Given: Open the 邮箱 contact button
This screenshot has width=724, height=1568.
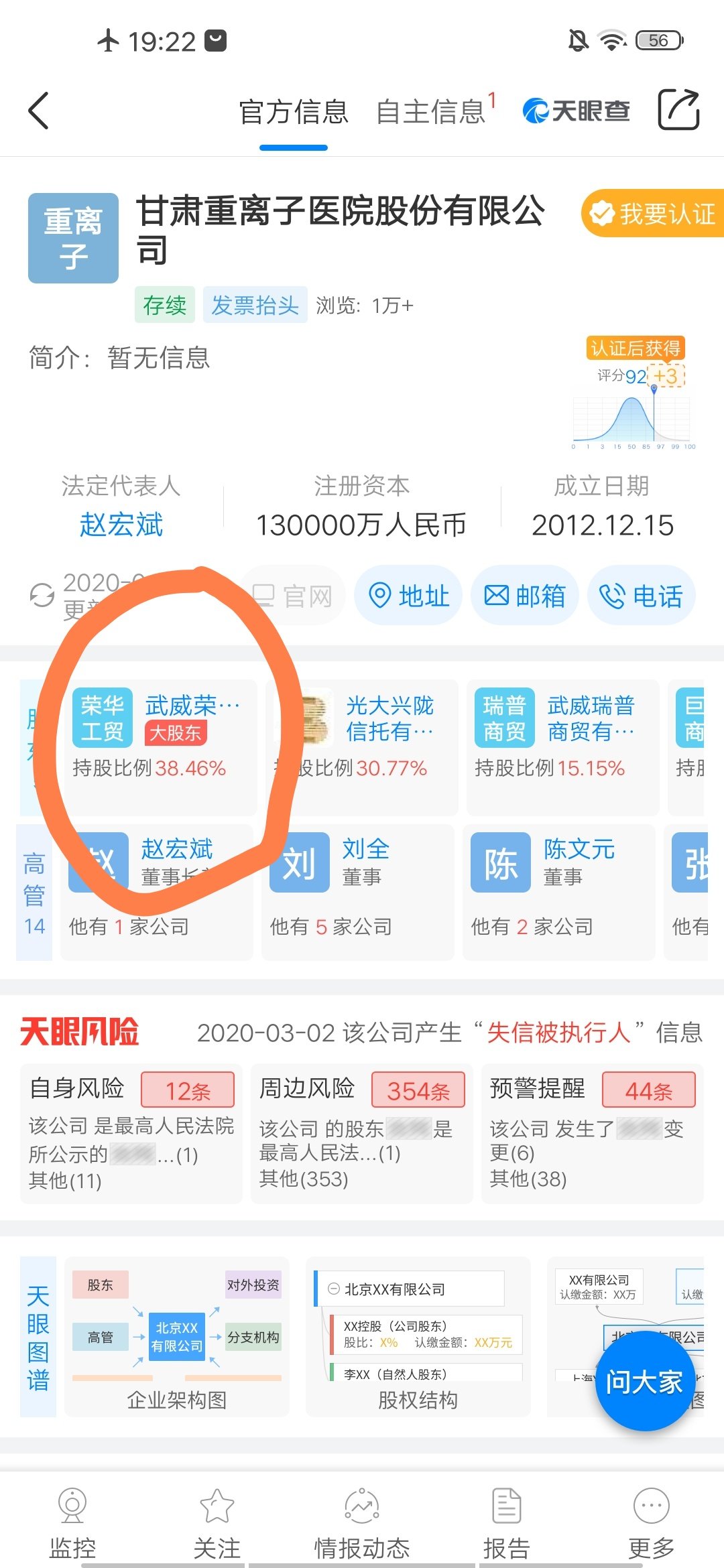Looking at the screenshot, I should pos(525,595).
